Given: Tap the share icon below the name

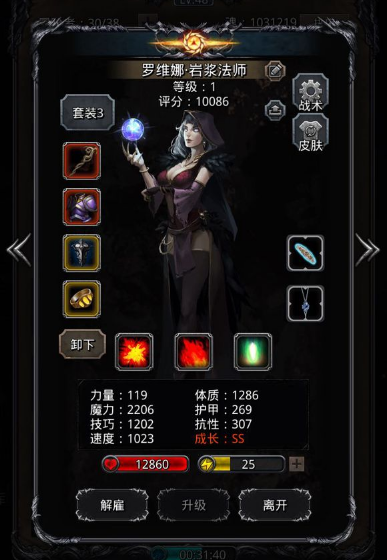Looking at the screenshot, I should point(275,109).
